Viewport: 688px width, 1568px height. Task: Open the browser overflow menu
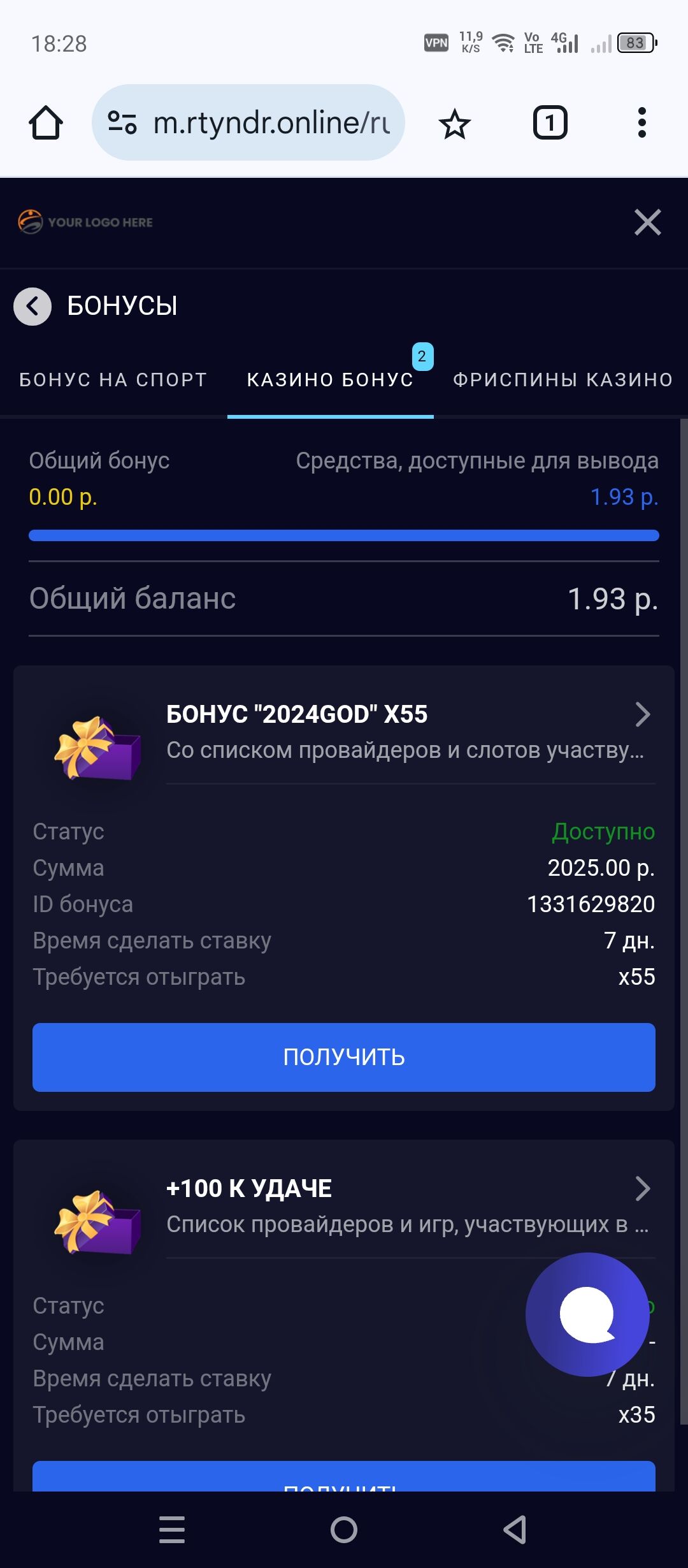(x=641, y=123)
